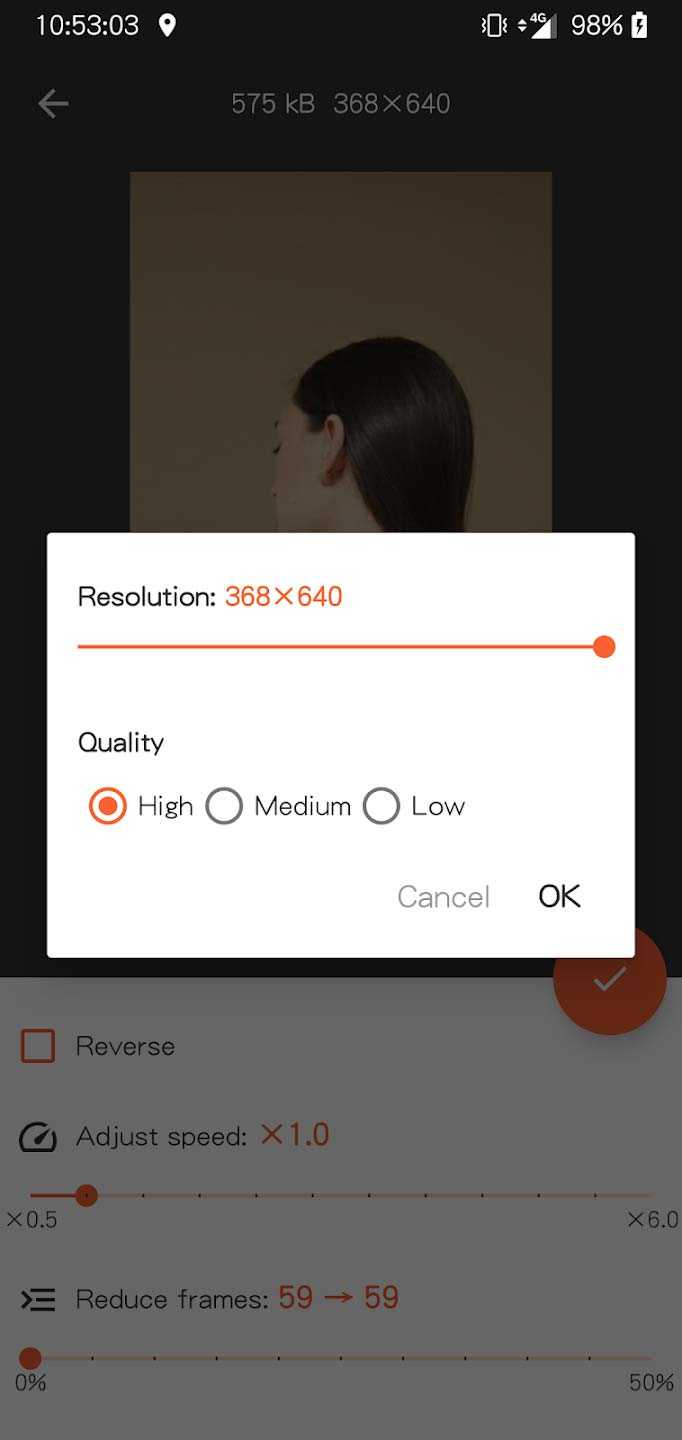The image size is (682, 1440).
Task: Select the High quality option
Action: [x=108, y=806]
